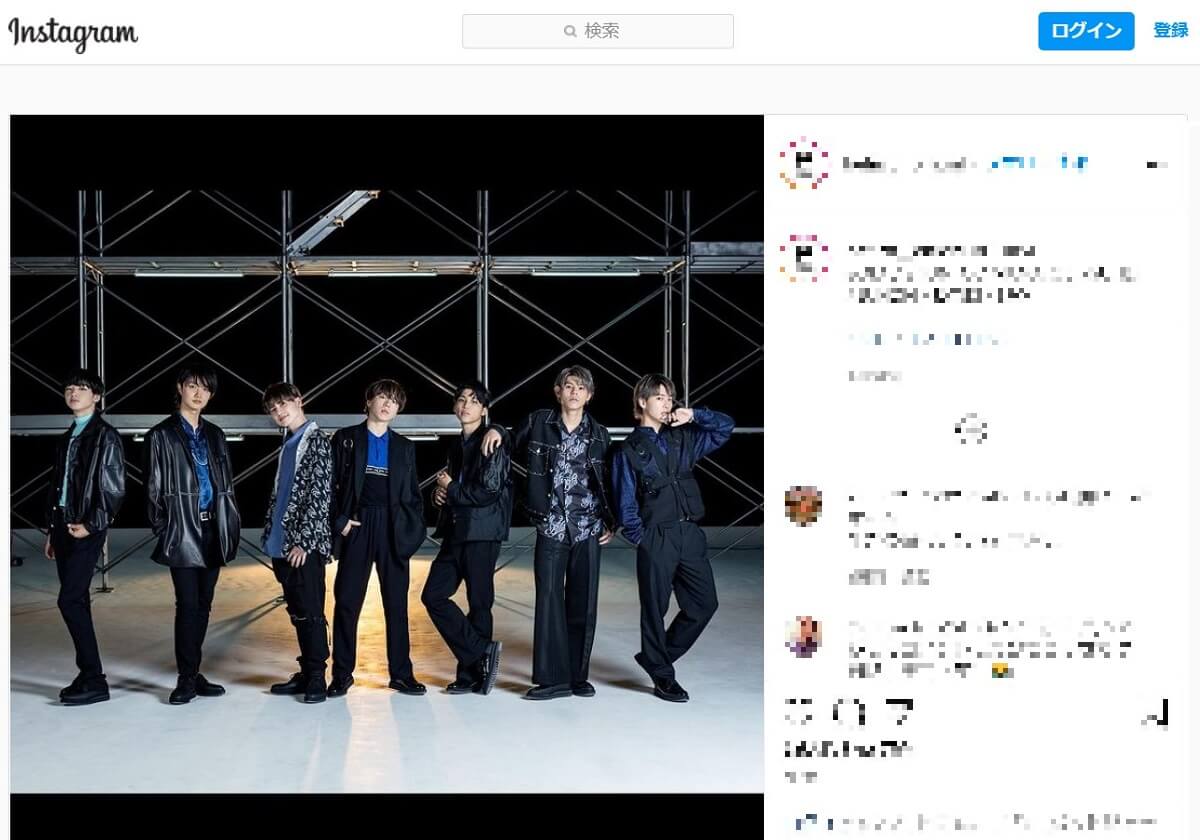Tap the ログイン login button
This screenshot has width=1200, height=840.
click(x=1086, y=31)
